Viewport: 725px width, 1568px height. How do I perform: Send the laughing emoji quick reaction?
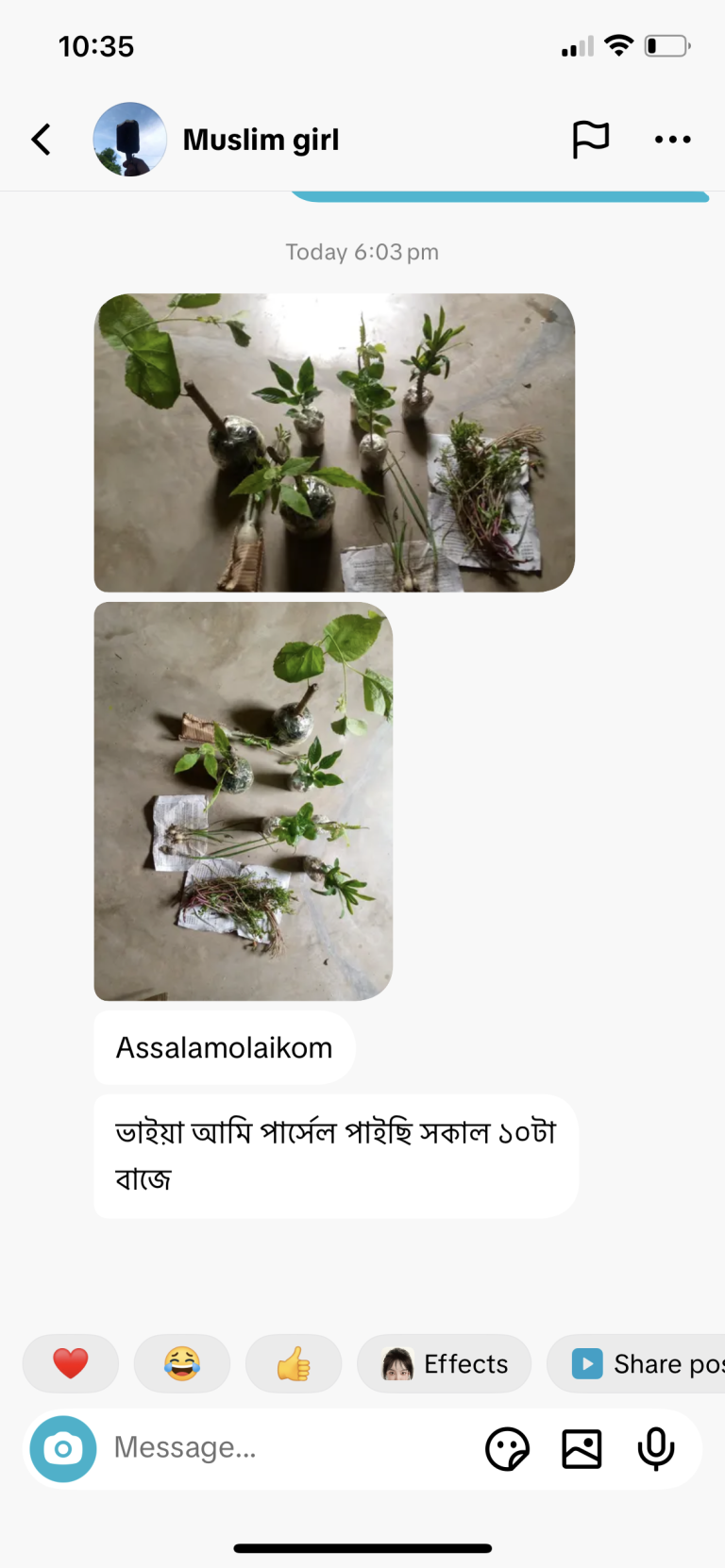point(182,1363)
